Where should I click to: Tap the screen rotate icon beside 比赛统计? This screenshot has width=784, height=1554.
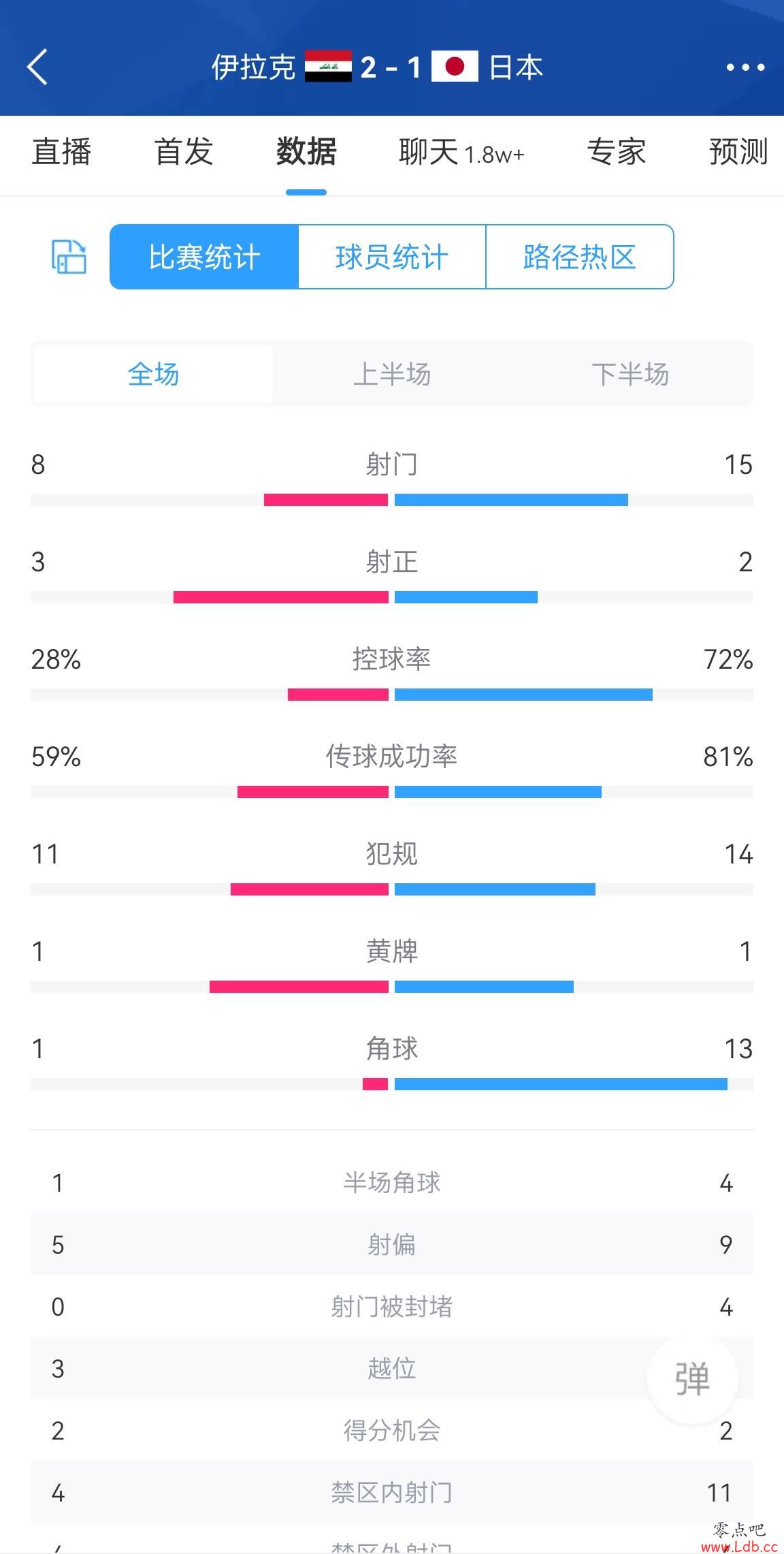tap(69, 257)
